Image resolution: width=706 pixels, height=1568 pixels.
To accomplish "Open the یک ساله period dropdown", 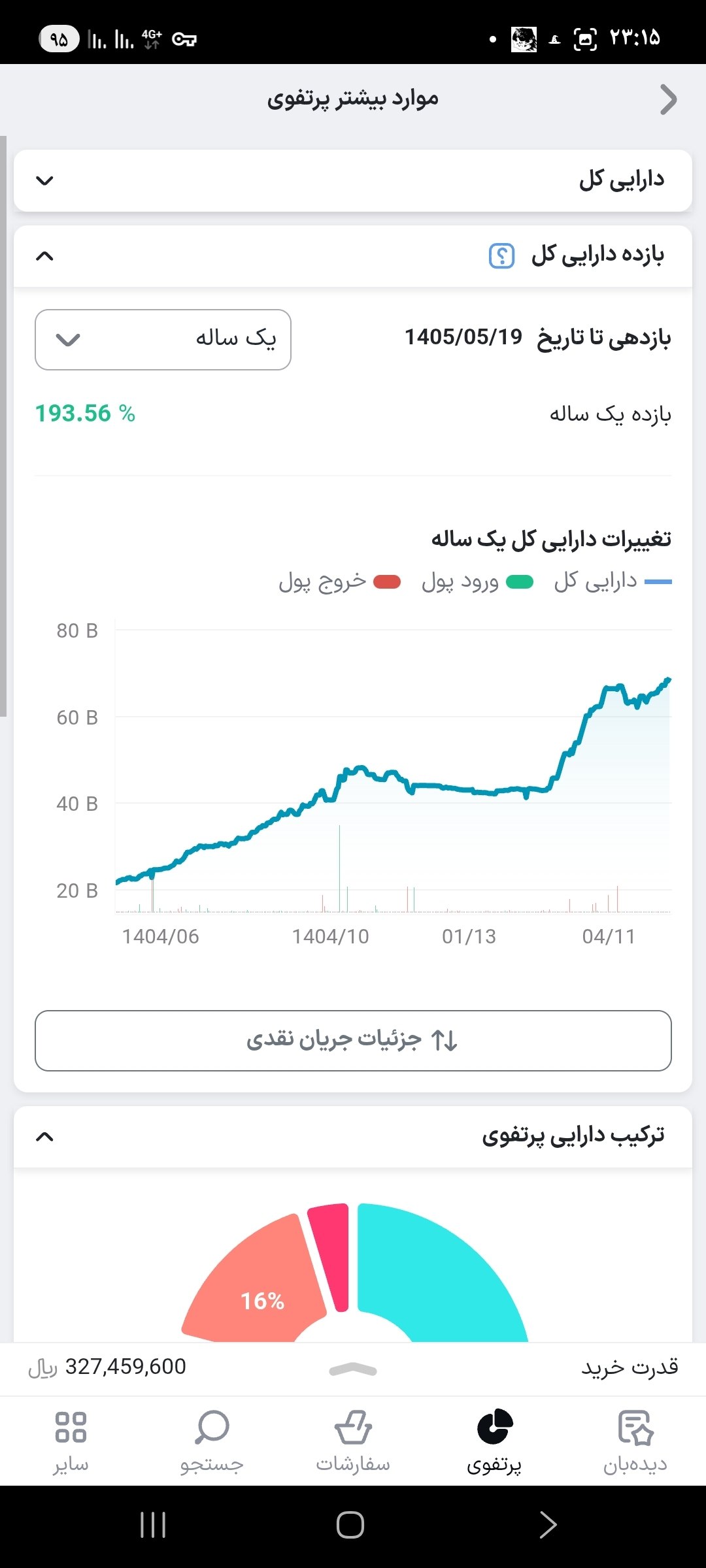I will coord(163,340).
